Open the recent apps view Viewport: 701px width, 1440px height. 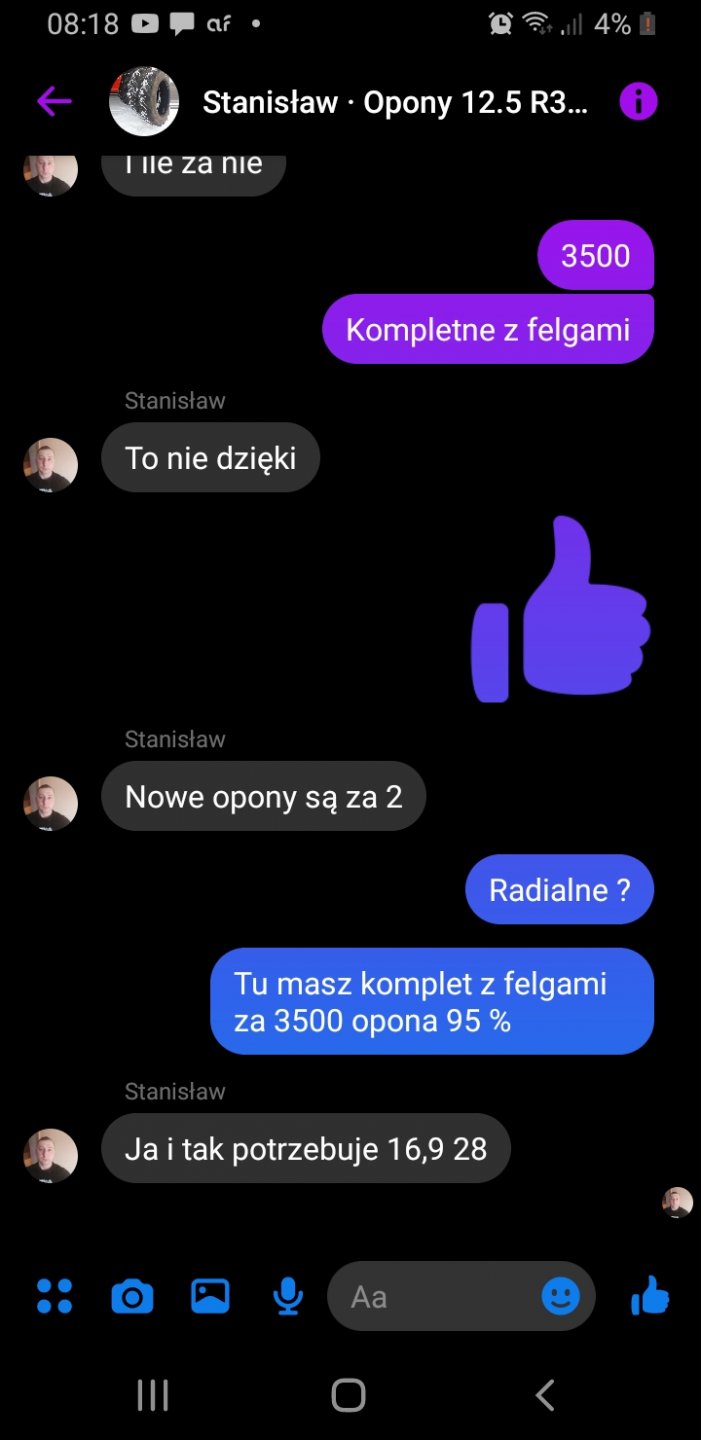152,1395
